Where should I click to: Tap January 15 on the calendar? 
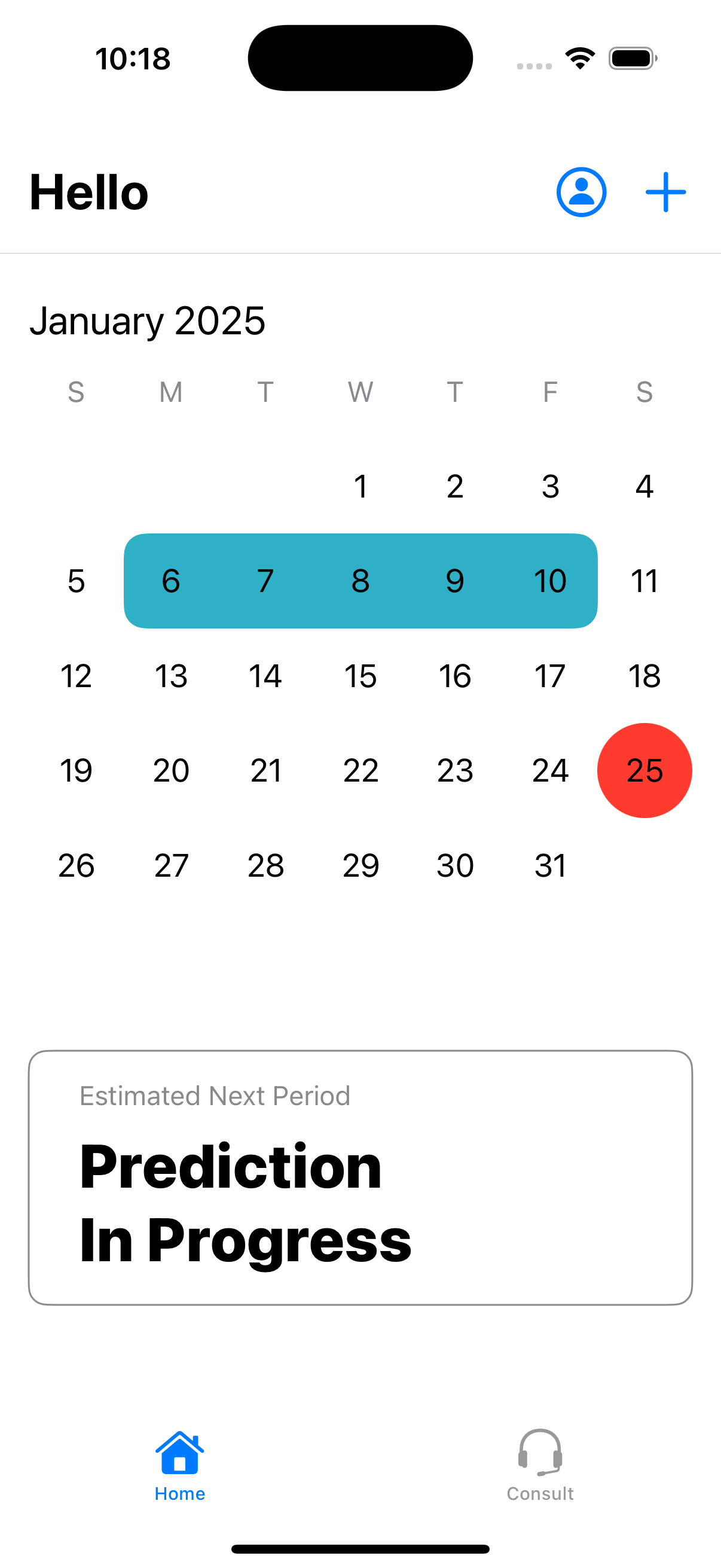(360, 676)
